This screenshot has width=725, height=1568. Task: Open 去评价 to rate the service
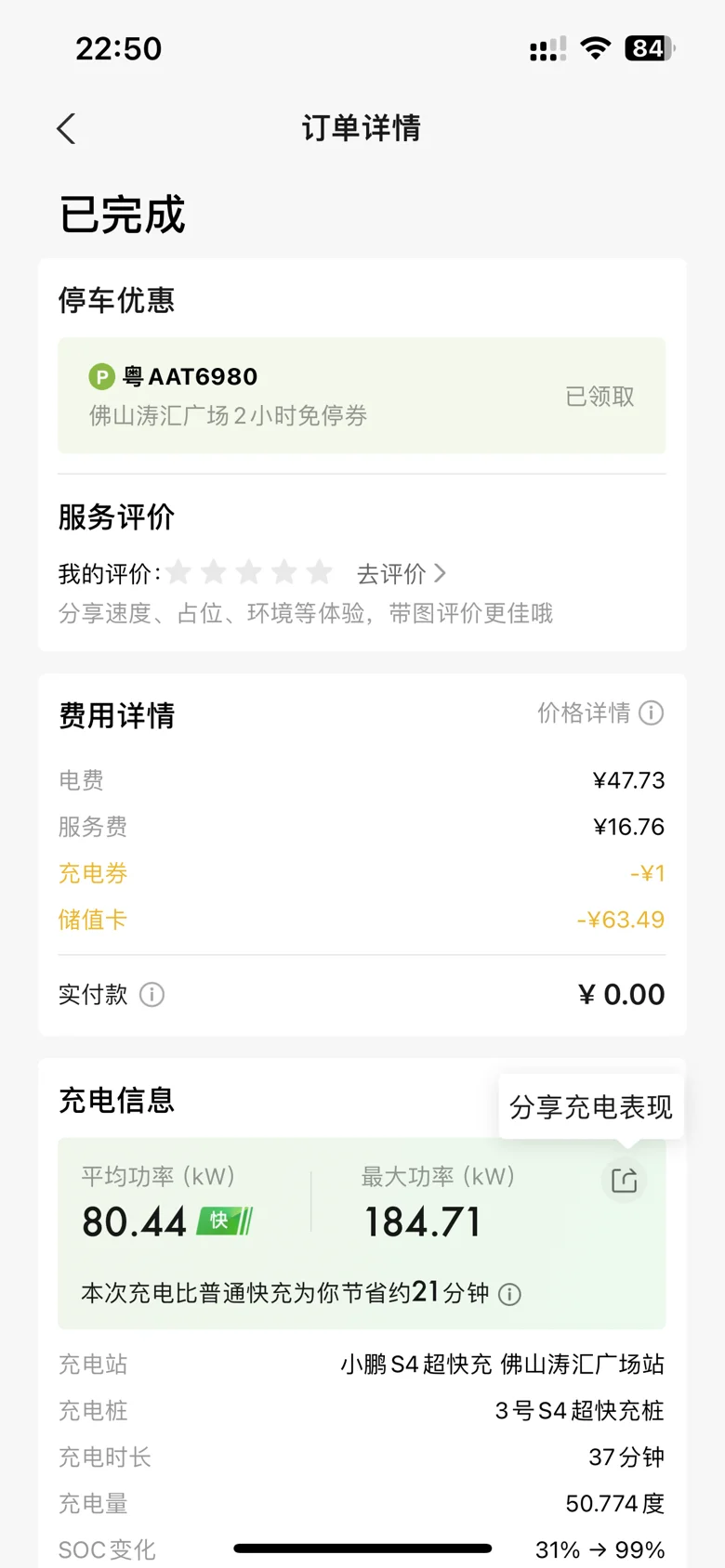pos(402,574)
